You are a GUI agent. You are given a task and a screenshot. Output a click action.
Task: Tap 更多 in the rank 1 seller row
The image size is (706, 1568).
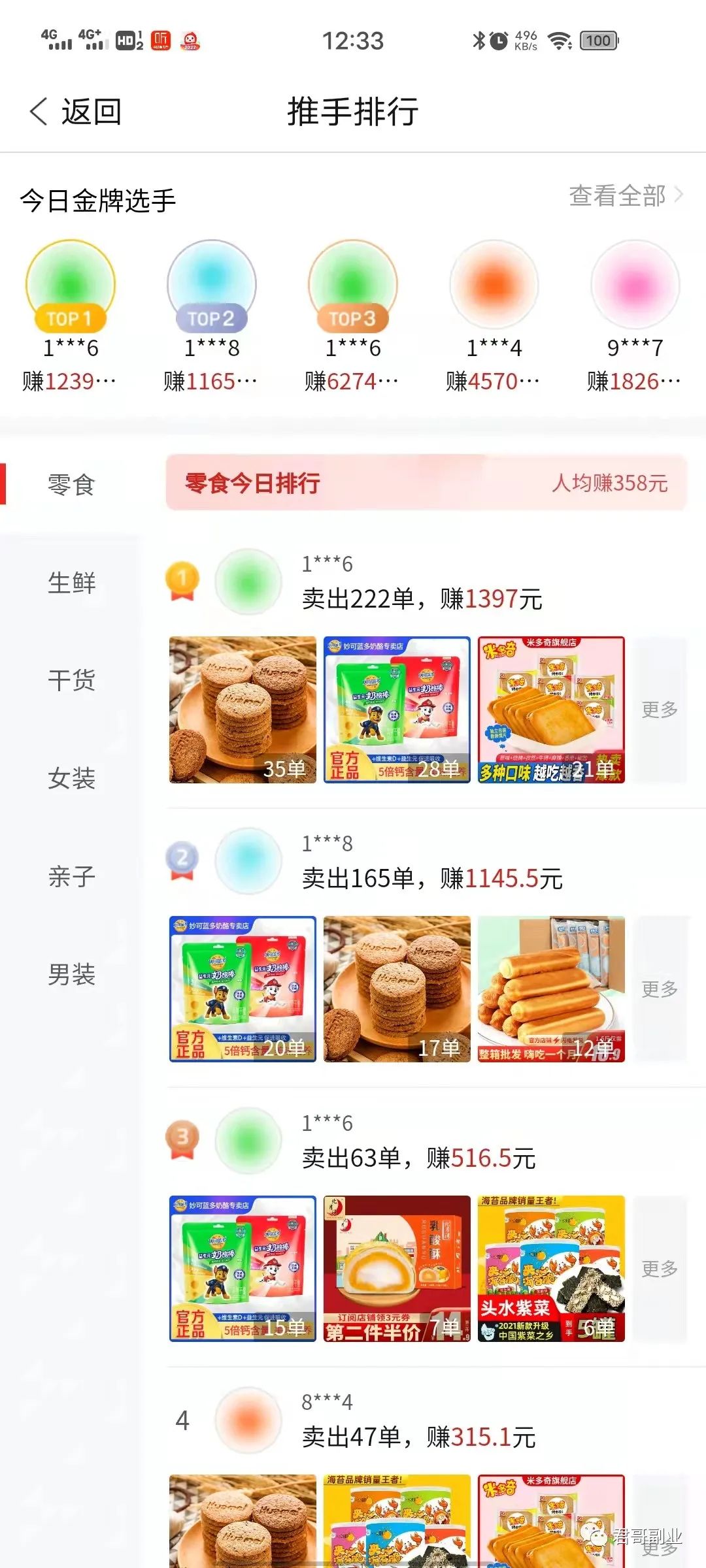point(659,710)
